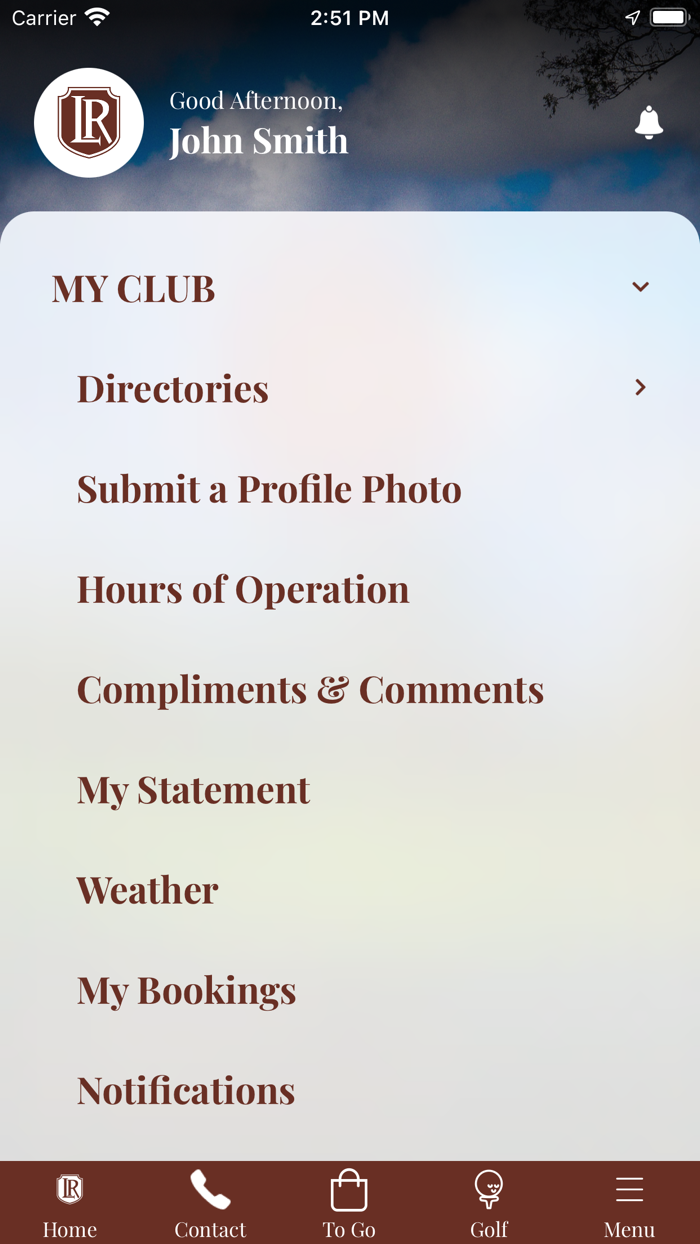Image resolution: width=700 pixels, height=1244 pixels.
Task: Select Submit a Profile Photo
Action: click(269, 489)
